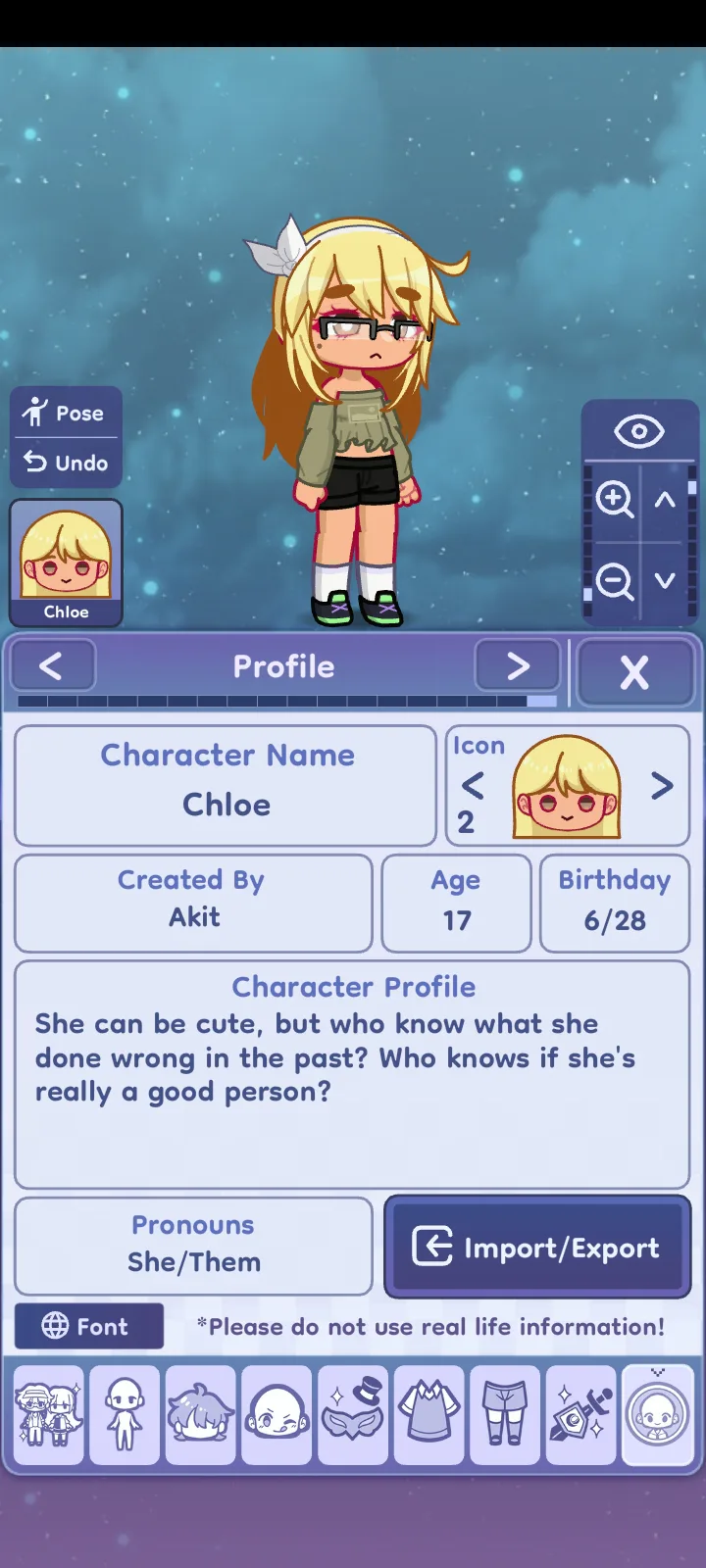Open Import/Export
This screenshot has width=706, height=1568.
click(536, 1248)
